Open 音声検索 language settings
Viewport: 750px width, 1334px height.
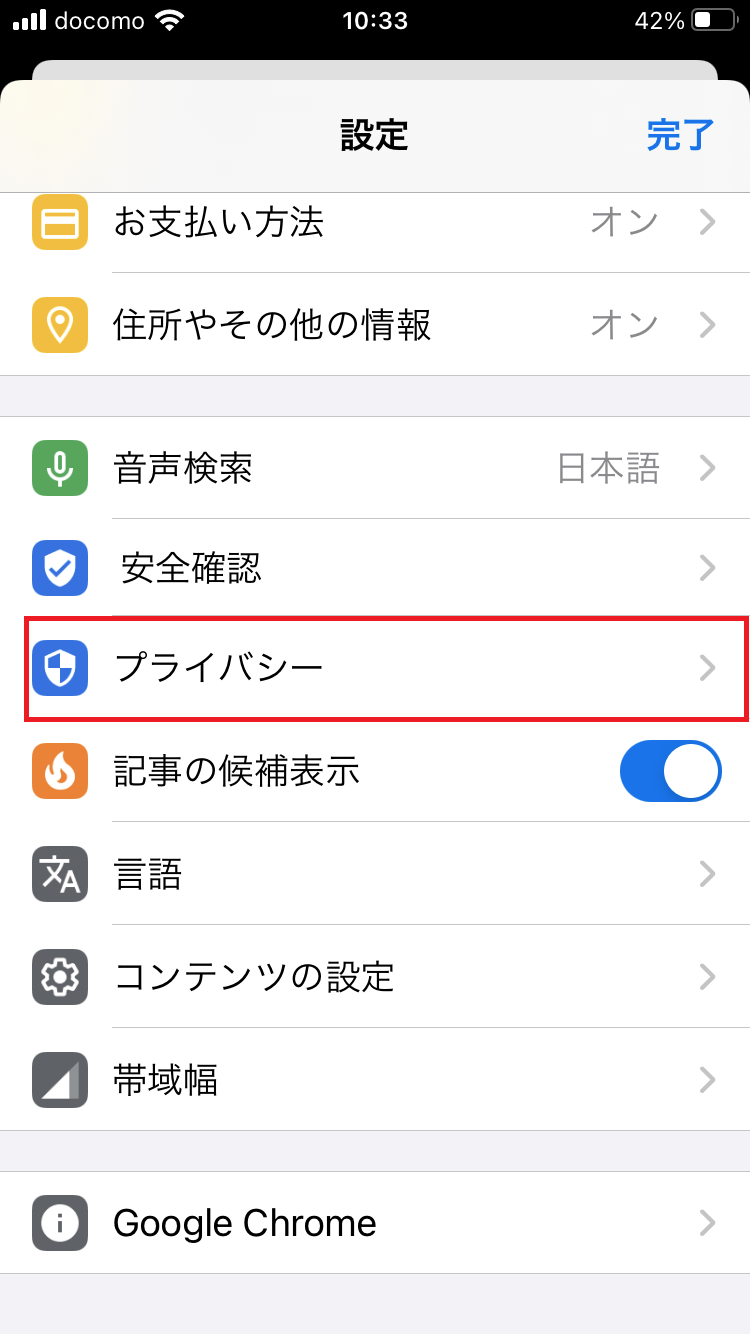[x=375, y=467]
